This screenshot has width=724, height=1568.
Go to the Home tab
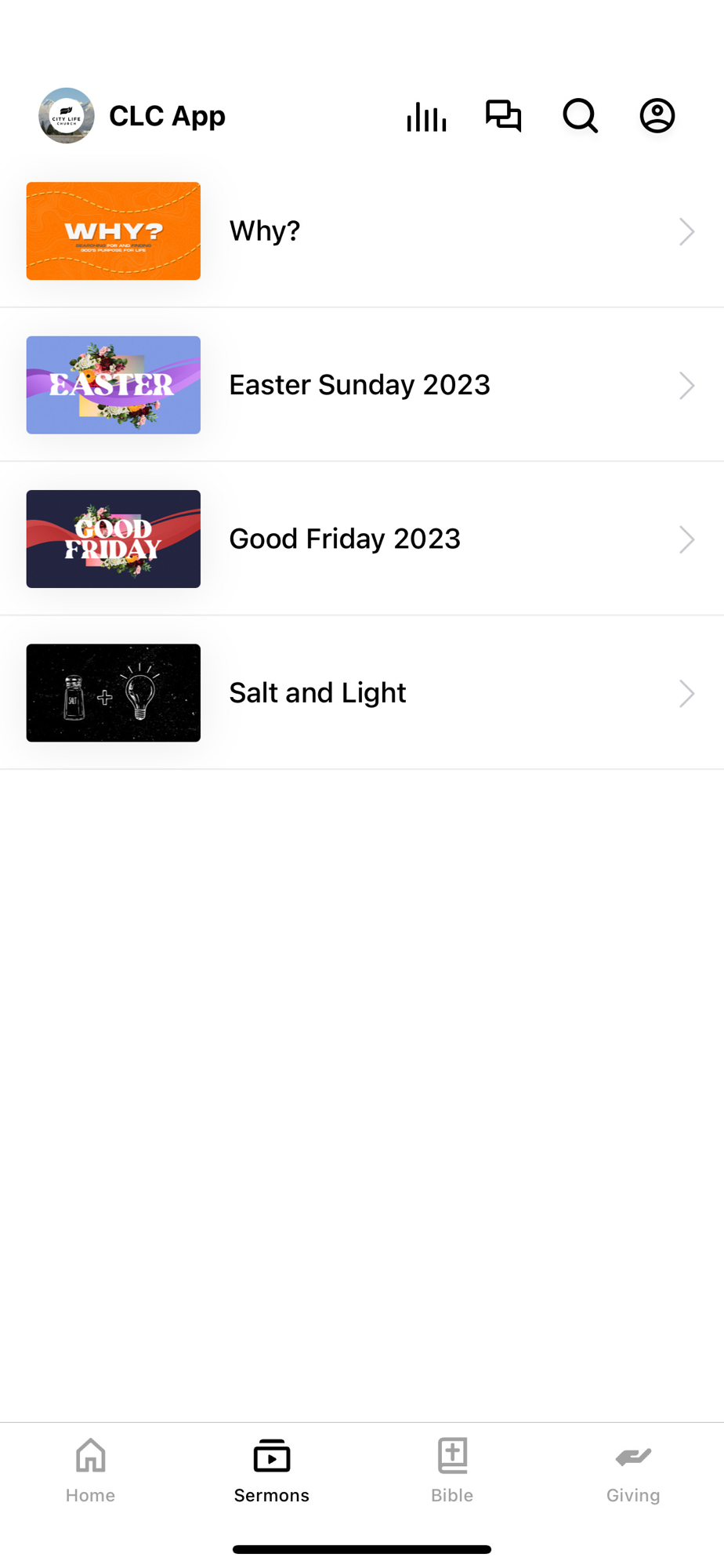[x=91, y=1470]
